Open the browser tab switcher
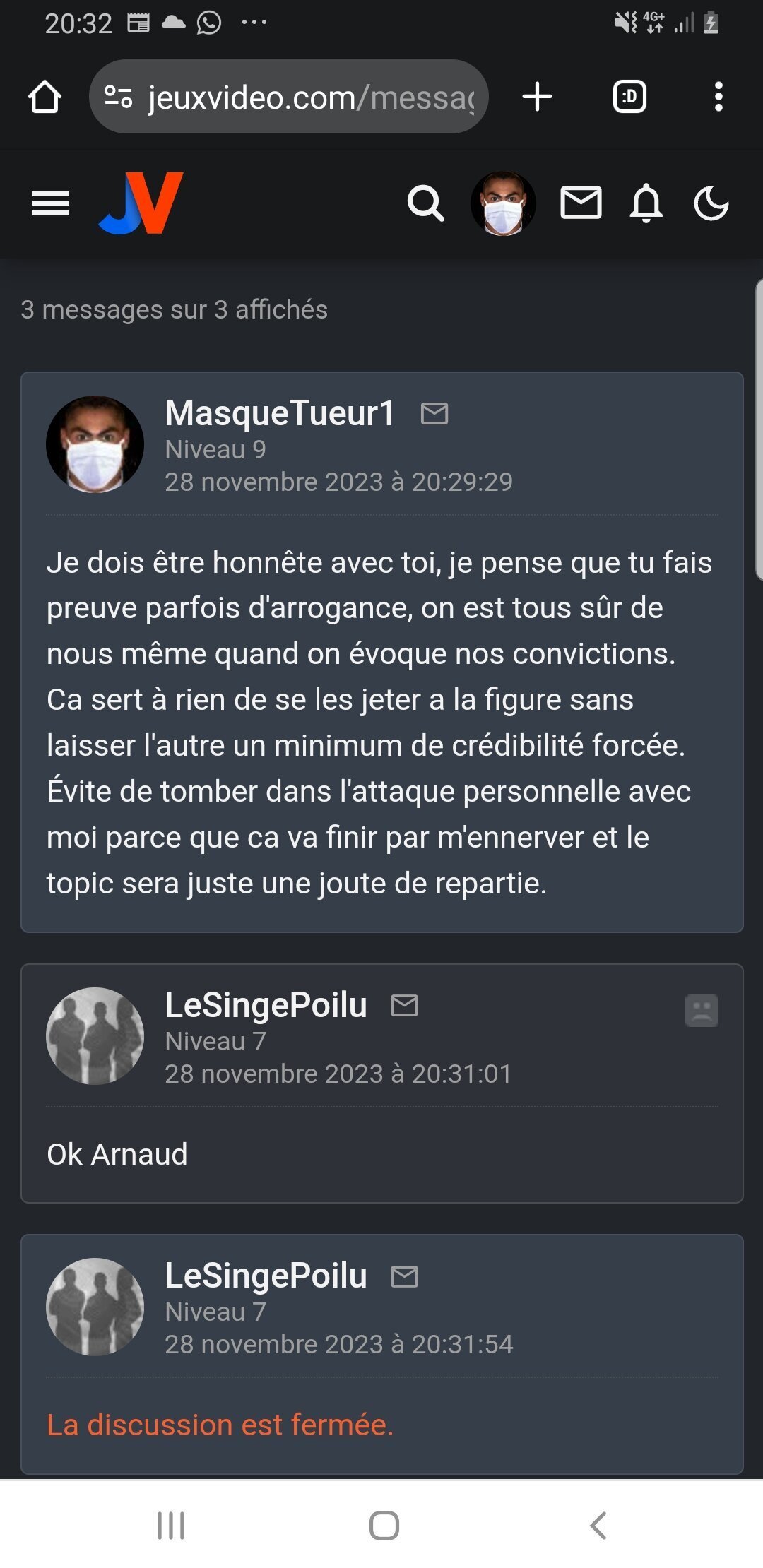 pos(629,97)
